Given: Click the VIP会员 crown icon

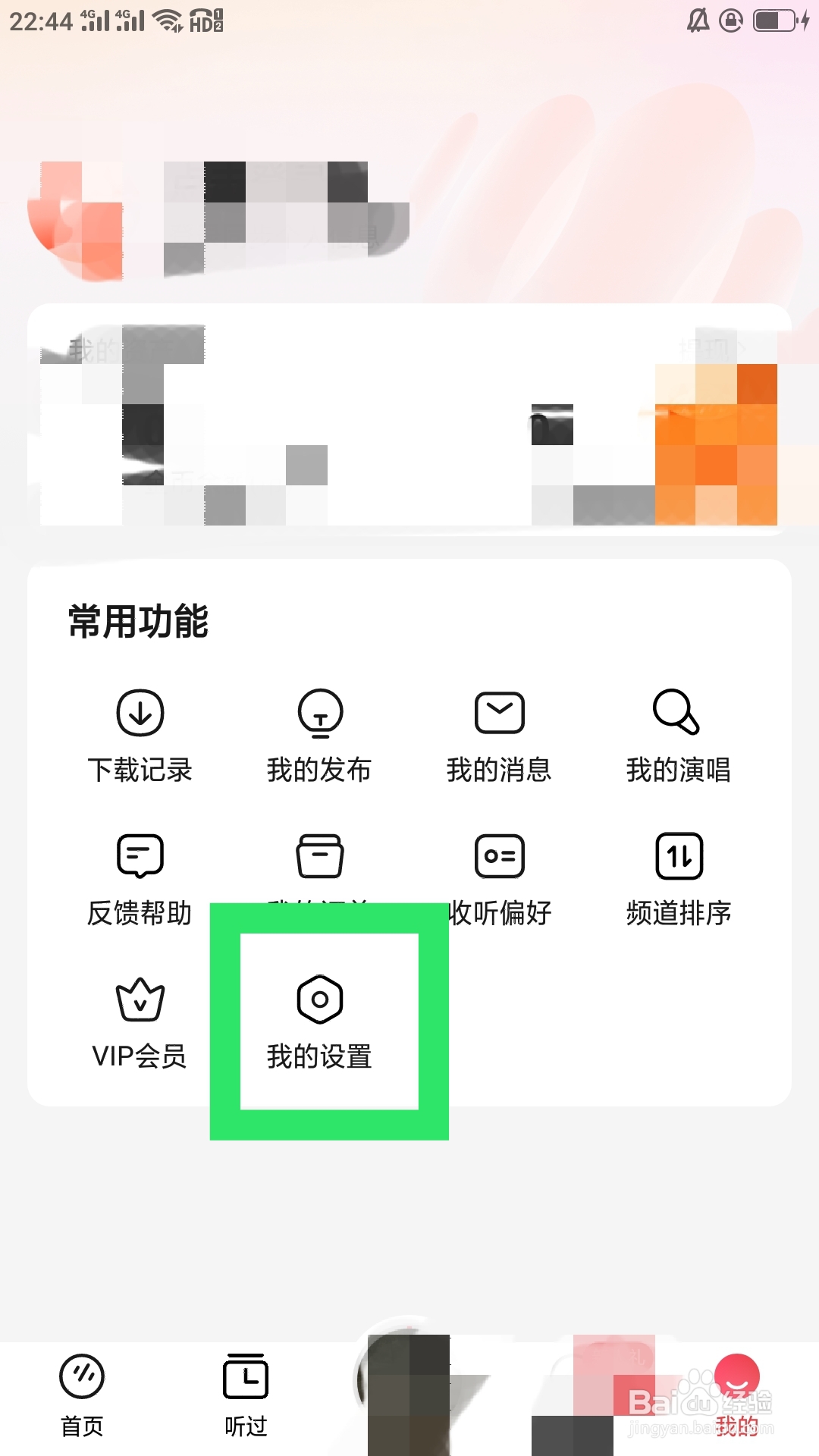Looking at the screenshot, I should pyautogui.click(x=139, y=1001).
